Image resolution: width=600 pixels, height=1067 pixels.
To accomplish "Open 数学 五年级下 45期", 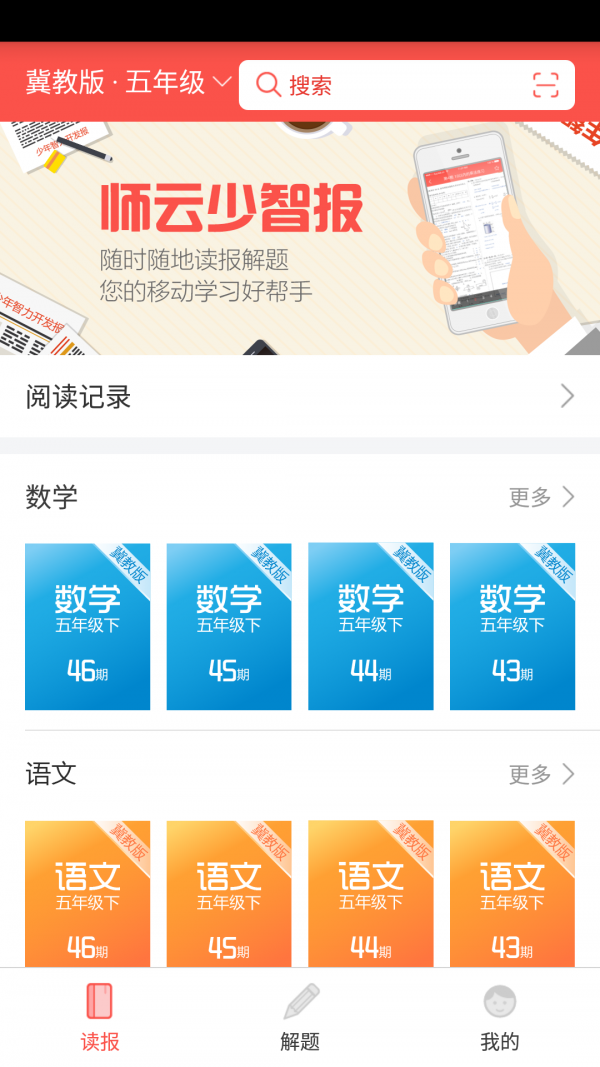I will [x=229, y=627].
